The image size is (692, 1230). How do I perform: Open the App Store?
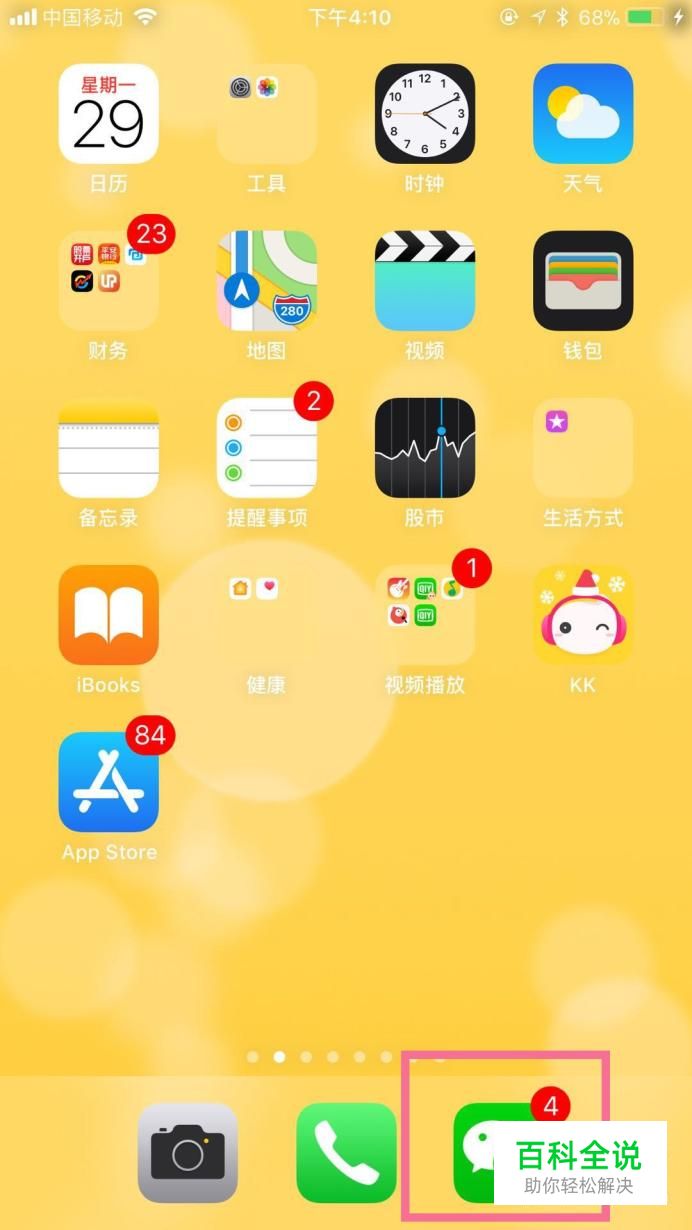[108, 782]
